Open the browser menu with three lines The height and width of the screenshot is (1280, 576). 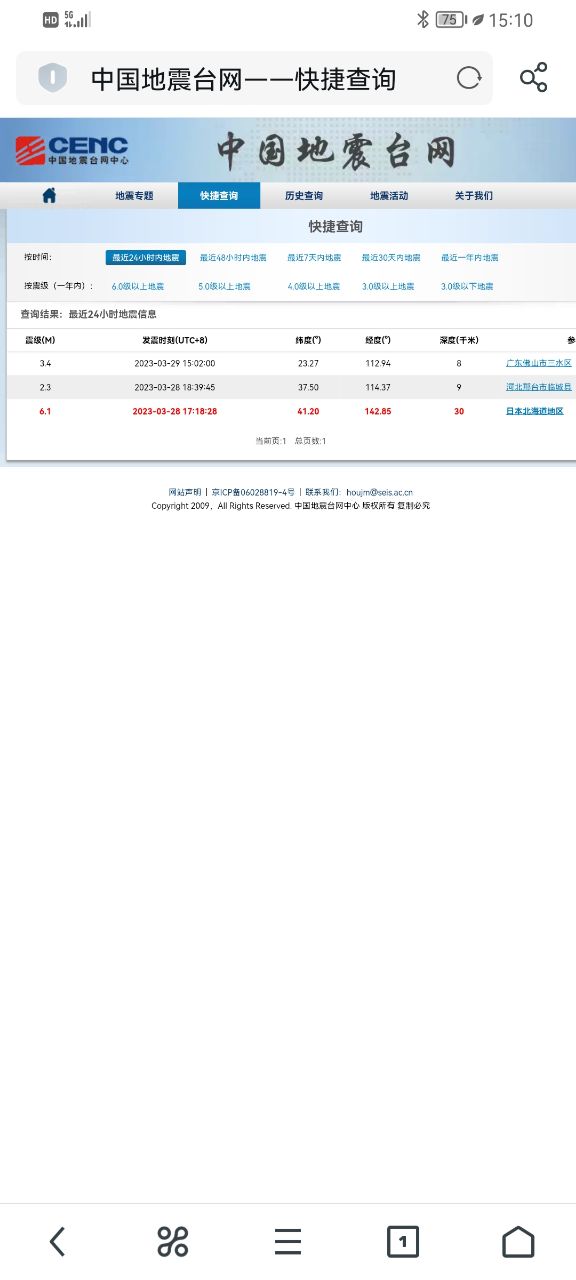tap(288, 1242)
